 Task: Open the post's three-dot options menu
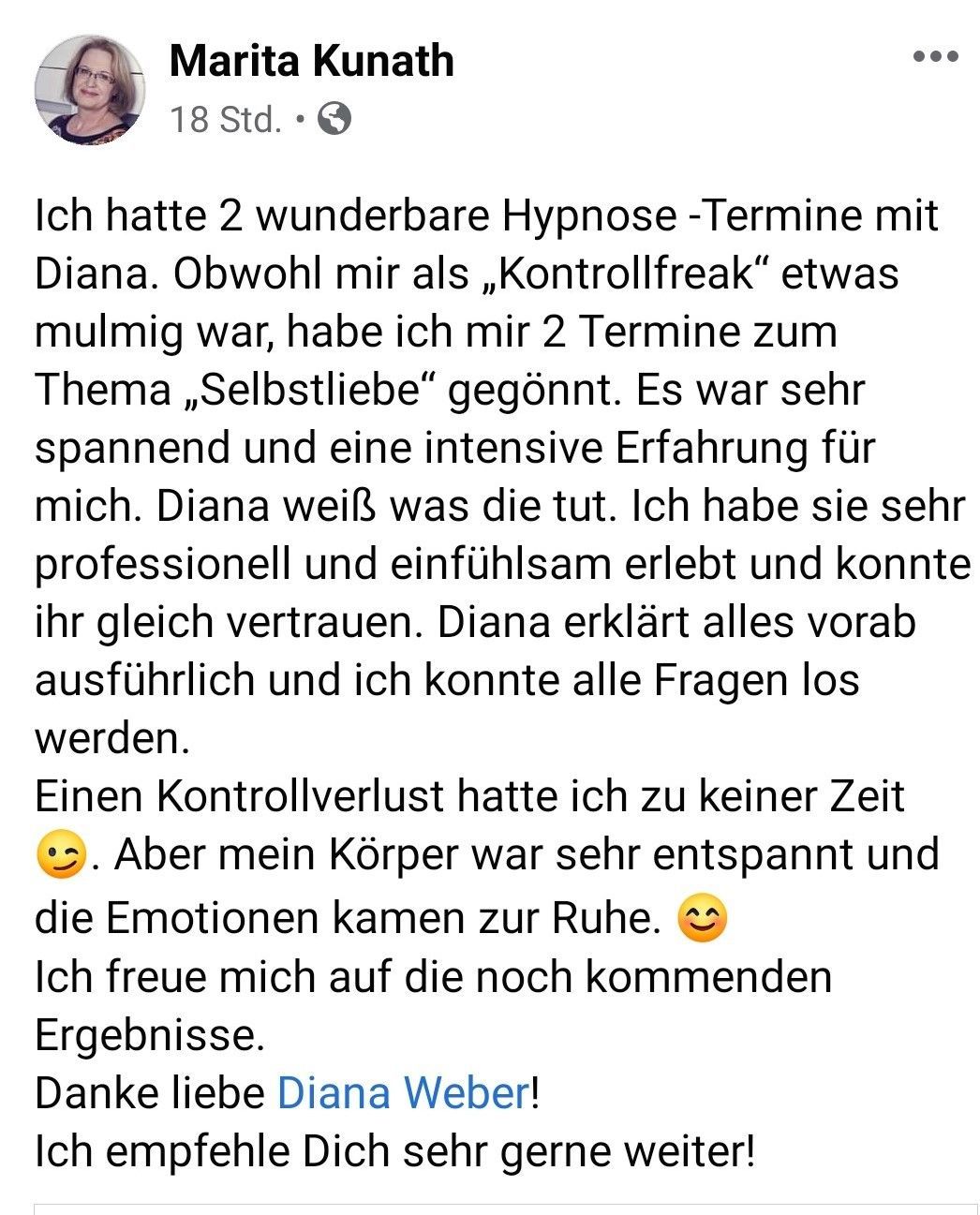coord(935,56)
